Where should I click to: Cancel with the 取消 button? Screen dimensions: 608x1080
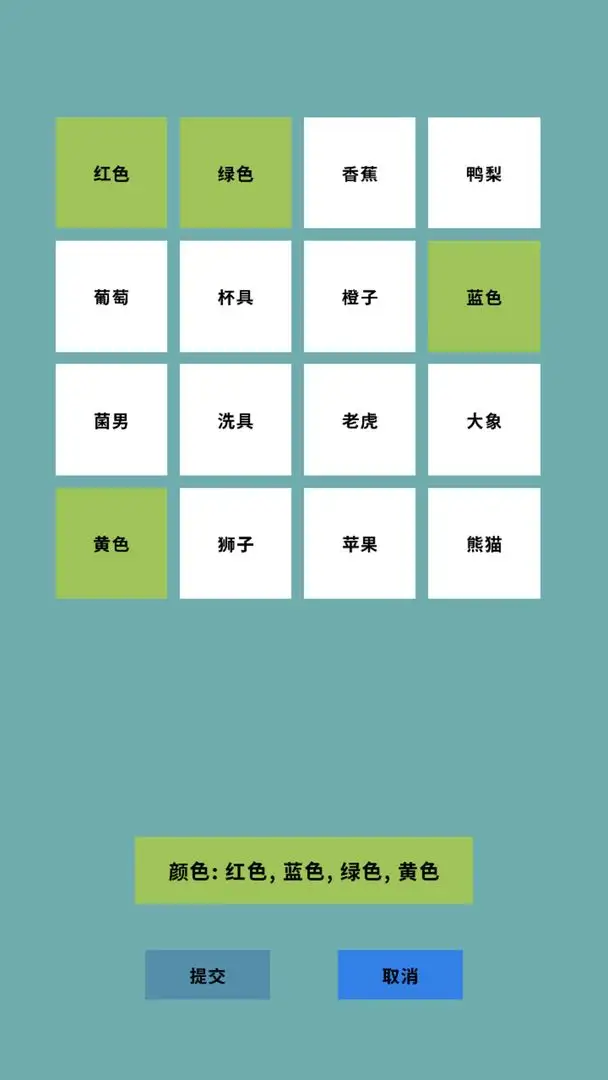click(x=400, y=975)
